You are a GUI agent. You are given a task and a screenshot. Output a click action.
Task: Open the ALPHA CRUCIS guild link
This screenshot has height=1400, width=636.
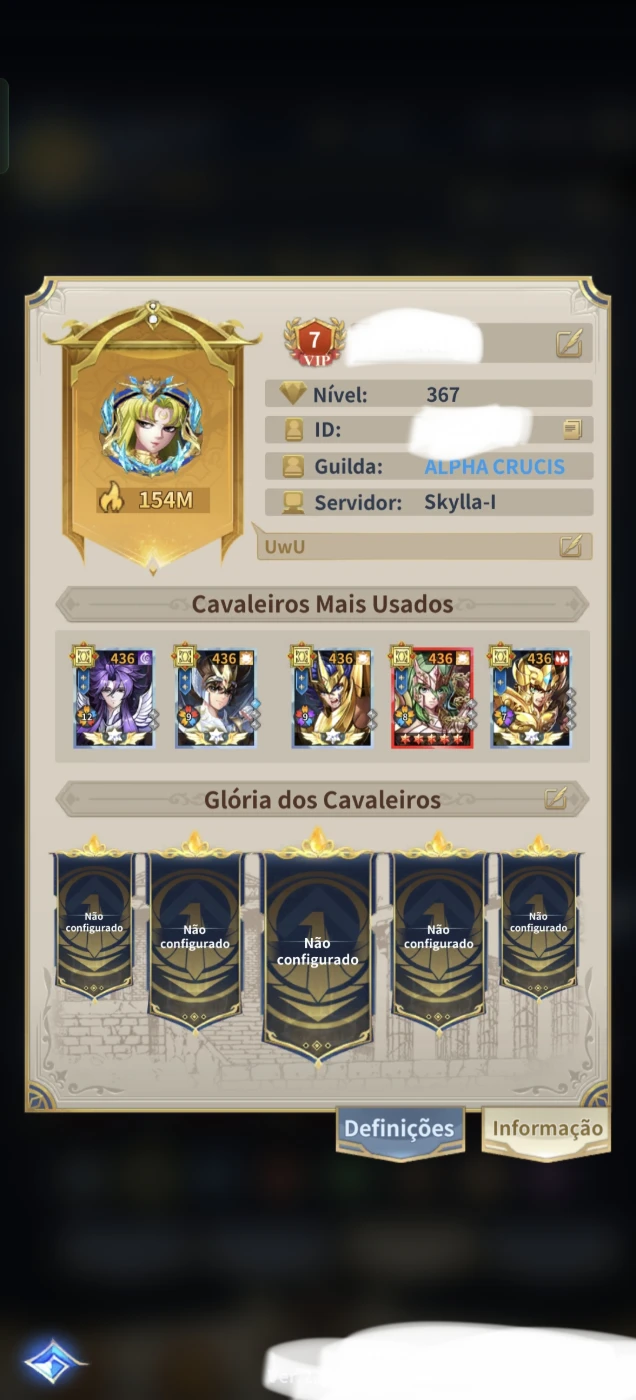(x=494, y=467)
